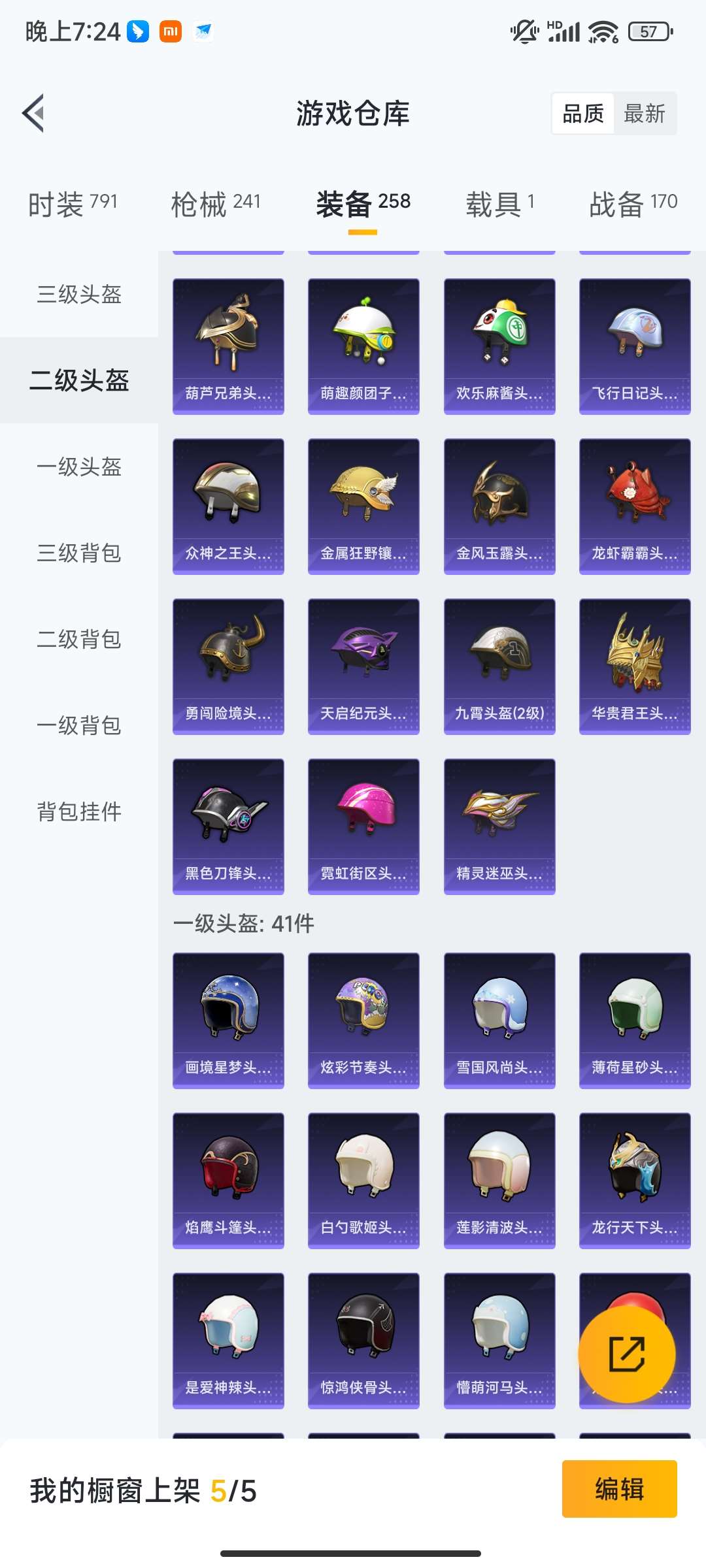The height and width of the screenshot is (1568, 706).
Task: Tap the 编辑 button
Action: coord(619,1489)
